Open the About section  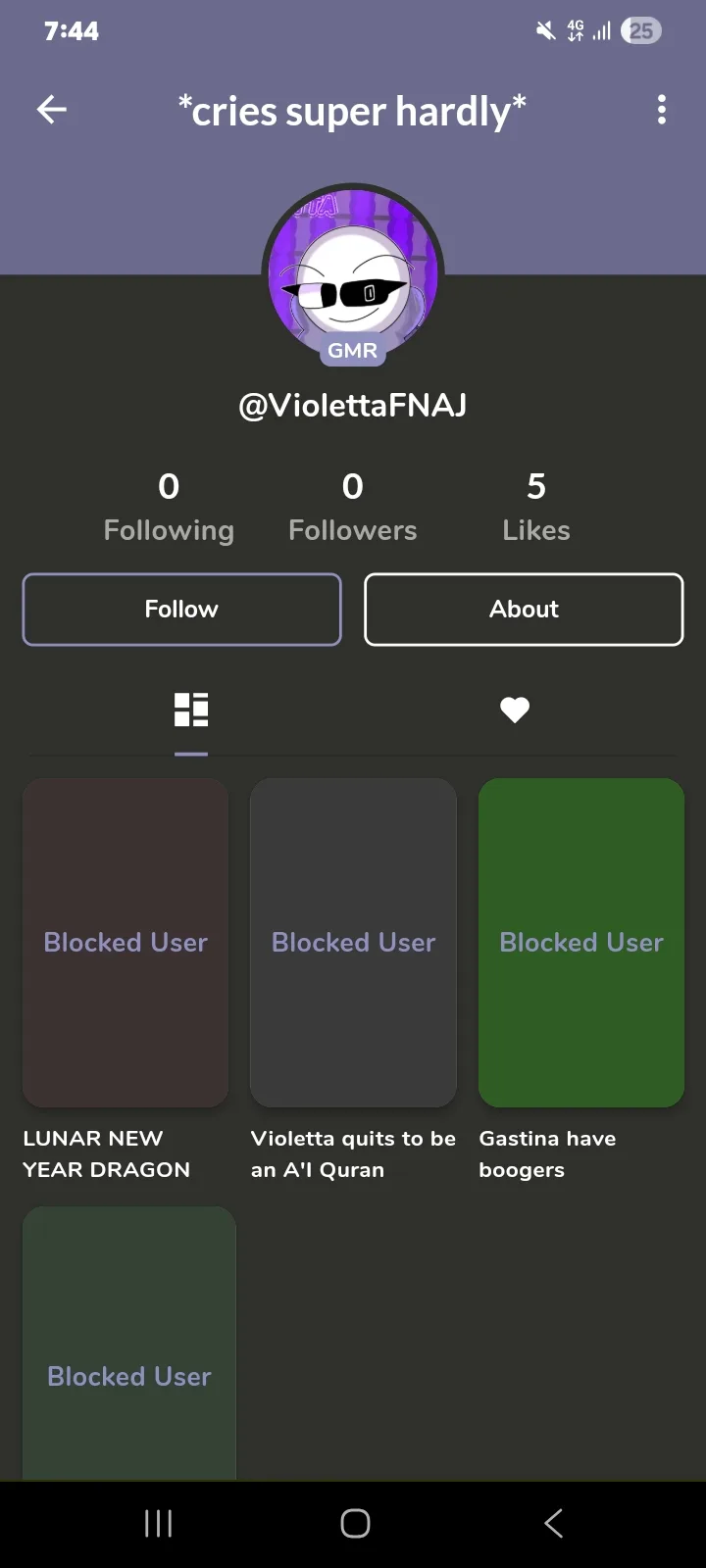(524, 610)
